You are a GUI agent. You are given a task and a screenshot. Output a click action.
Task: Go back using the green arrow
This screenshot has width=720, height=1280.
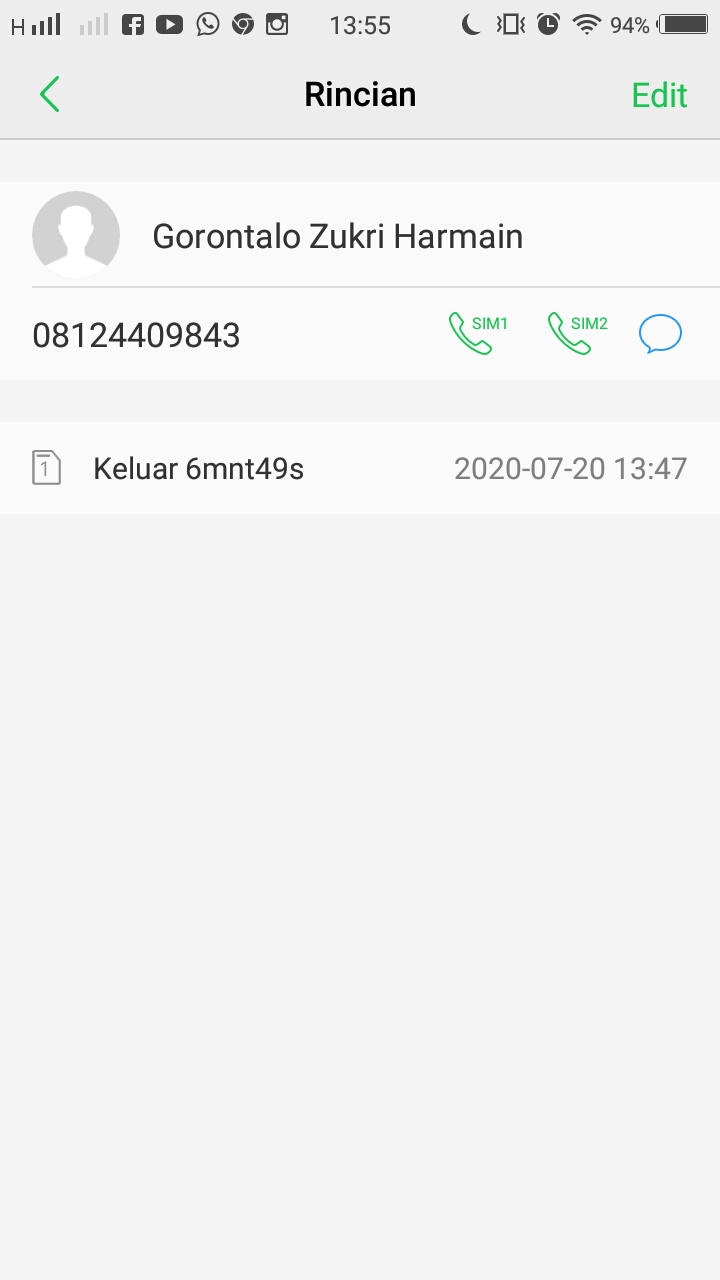[x=50, y=95]
